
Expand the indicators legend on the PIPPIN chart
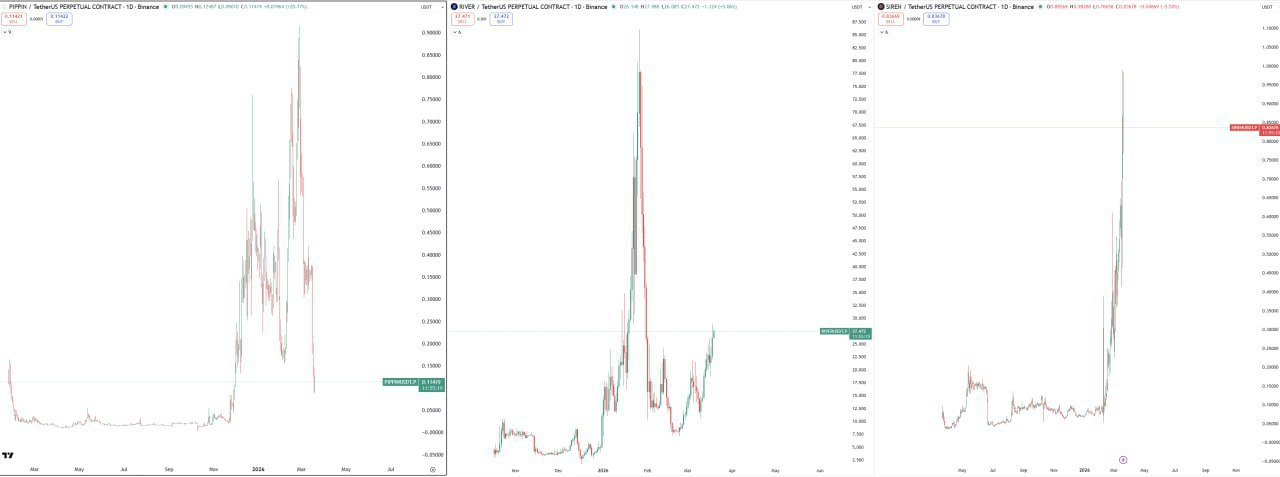(x=8, y=32)
